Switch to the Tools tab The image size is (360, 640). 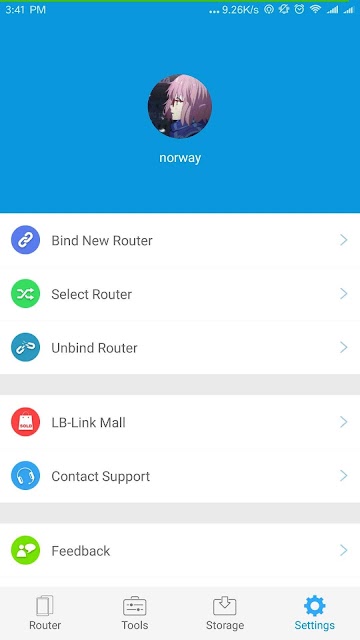(x=135, y=613)
